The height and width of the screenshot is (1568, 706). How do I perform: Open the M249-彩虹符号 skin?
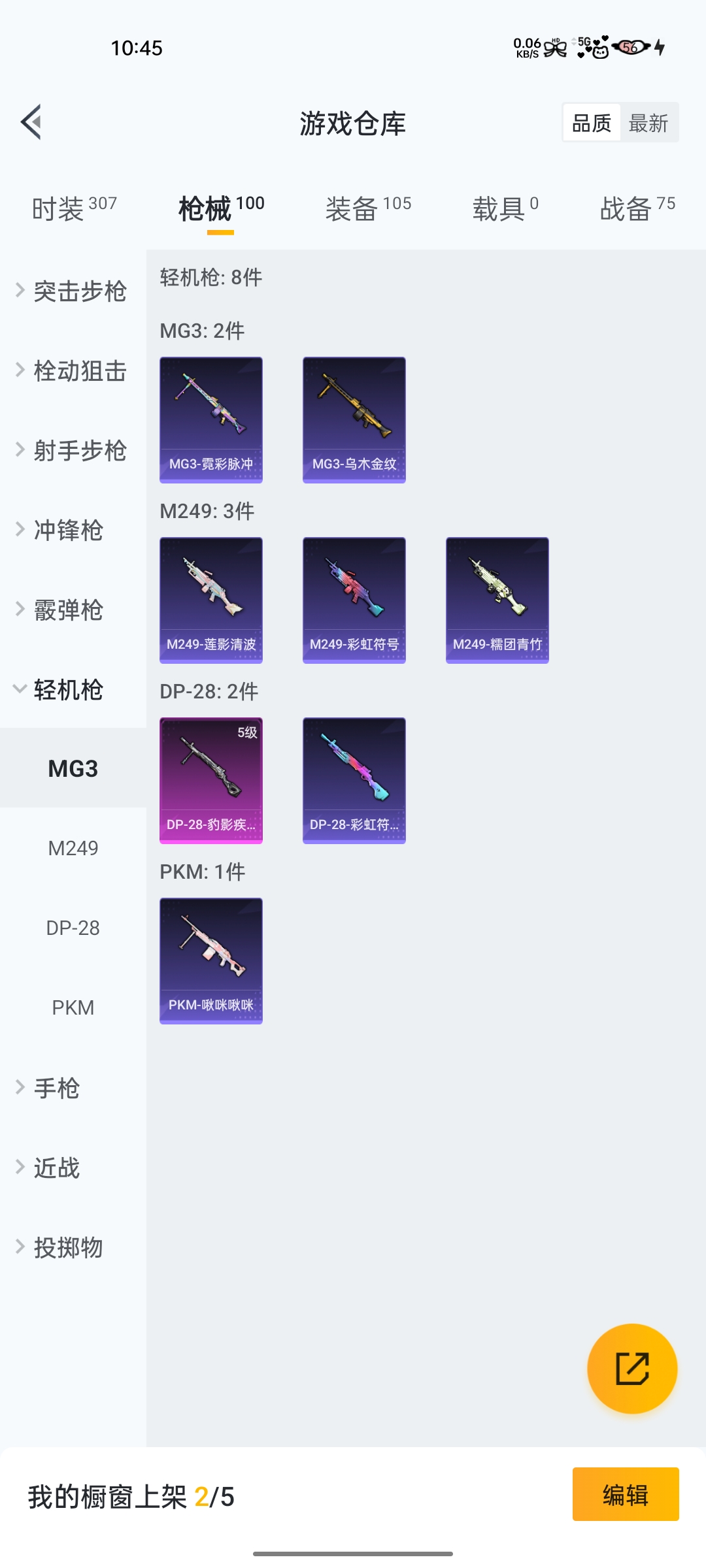coord(354,599)
